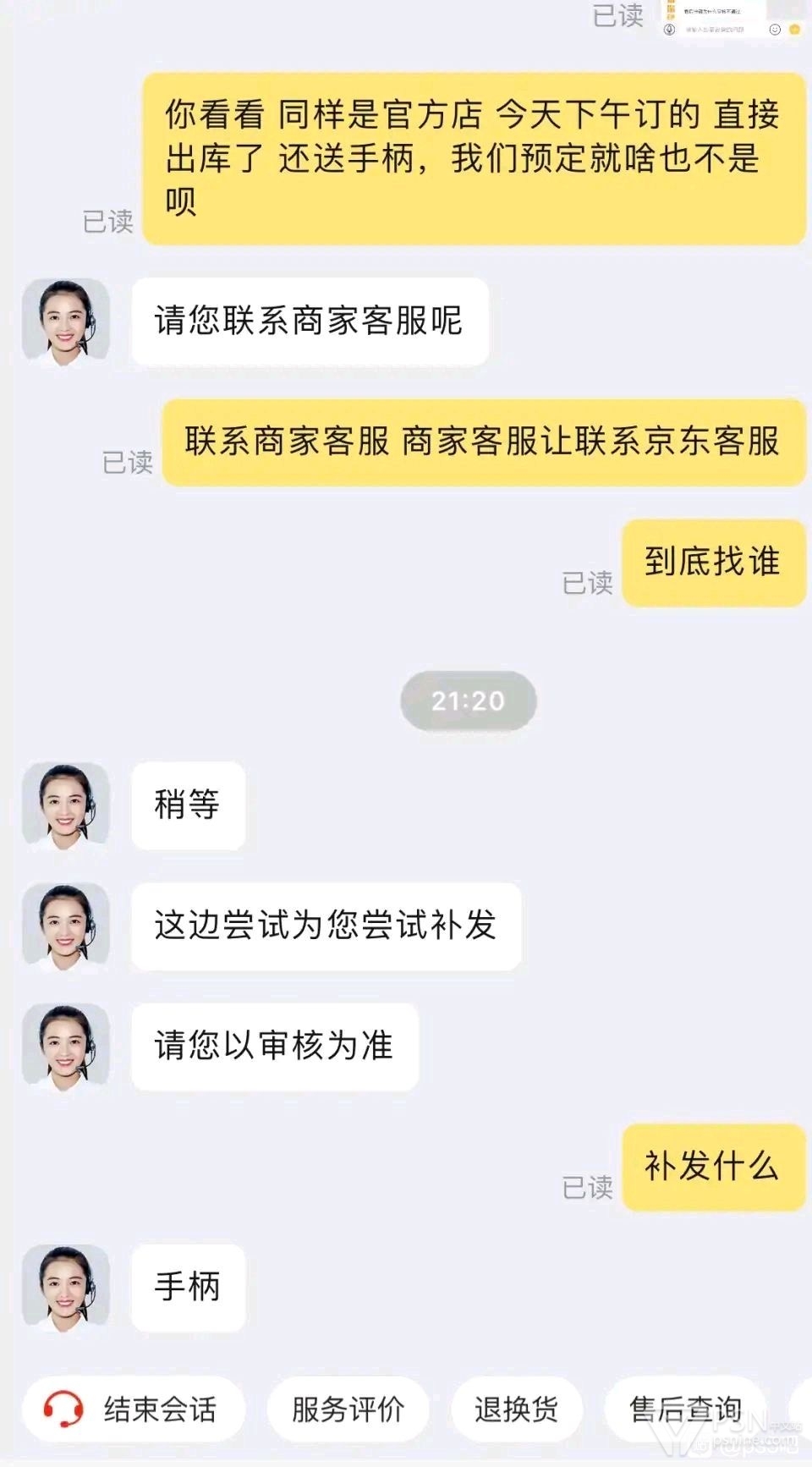Viewport: 812px width, 1467px height.
Task: Select the 退换货 chip
Action: (517, 1409)
